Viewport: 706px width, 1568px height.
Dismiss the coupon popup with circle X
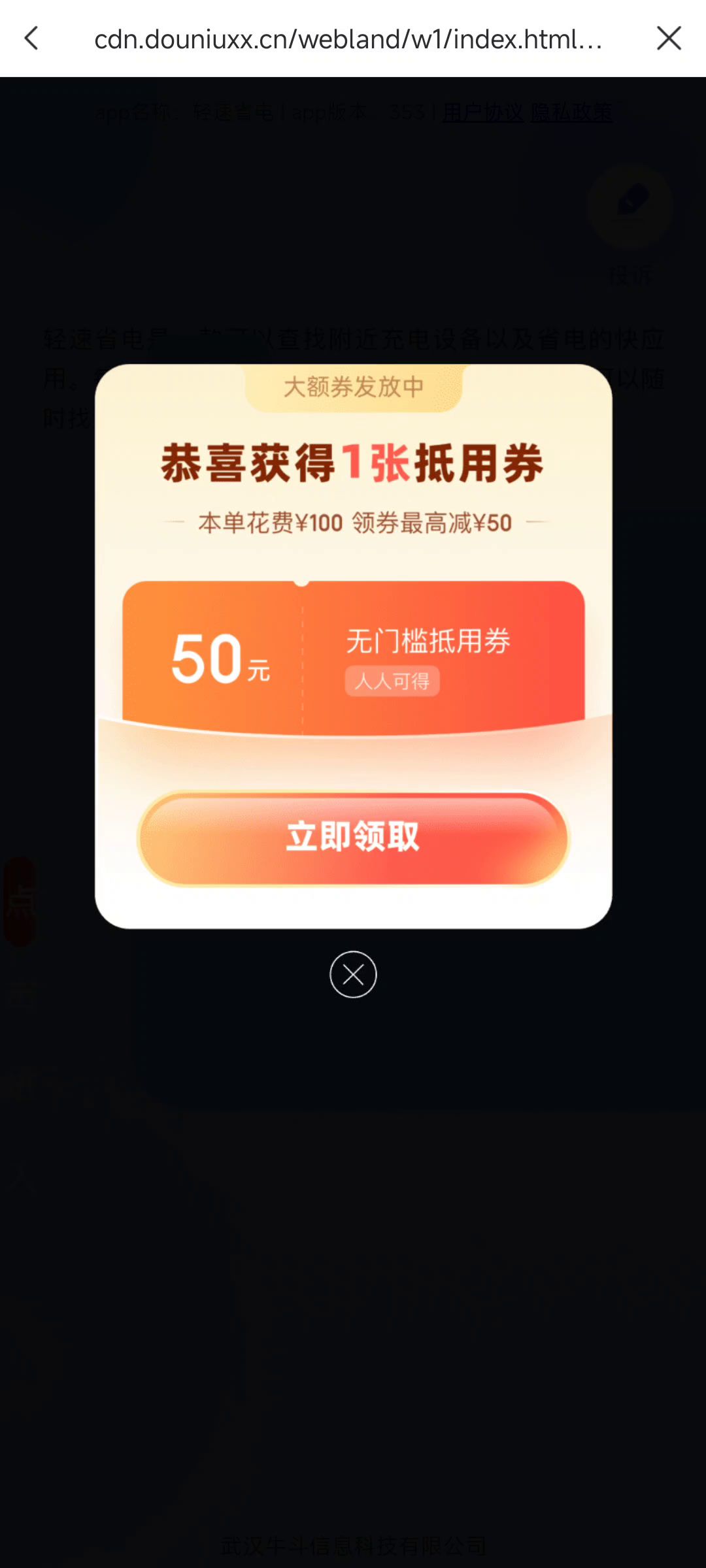click(x=353, y=974)
